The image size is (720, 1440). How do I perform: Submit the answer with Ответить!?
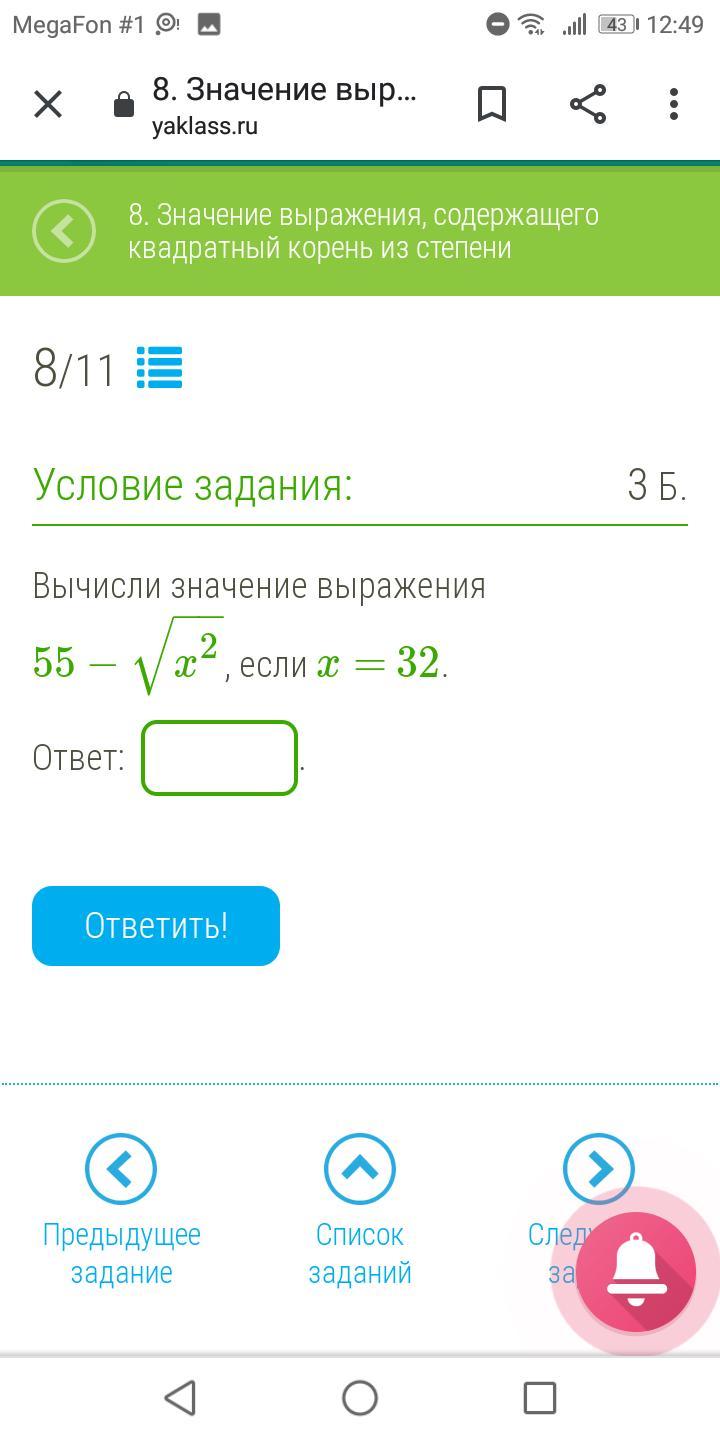[x=156, y=926]
